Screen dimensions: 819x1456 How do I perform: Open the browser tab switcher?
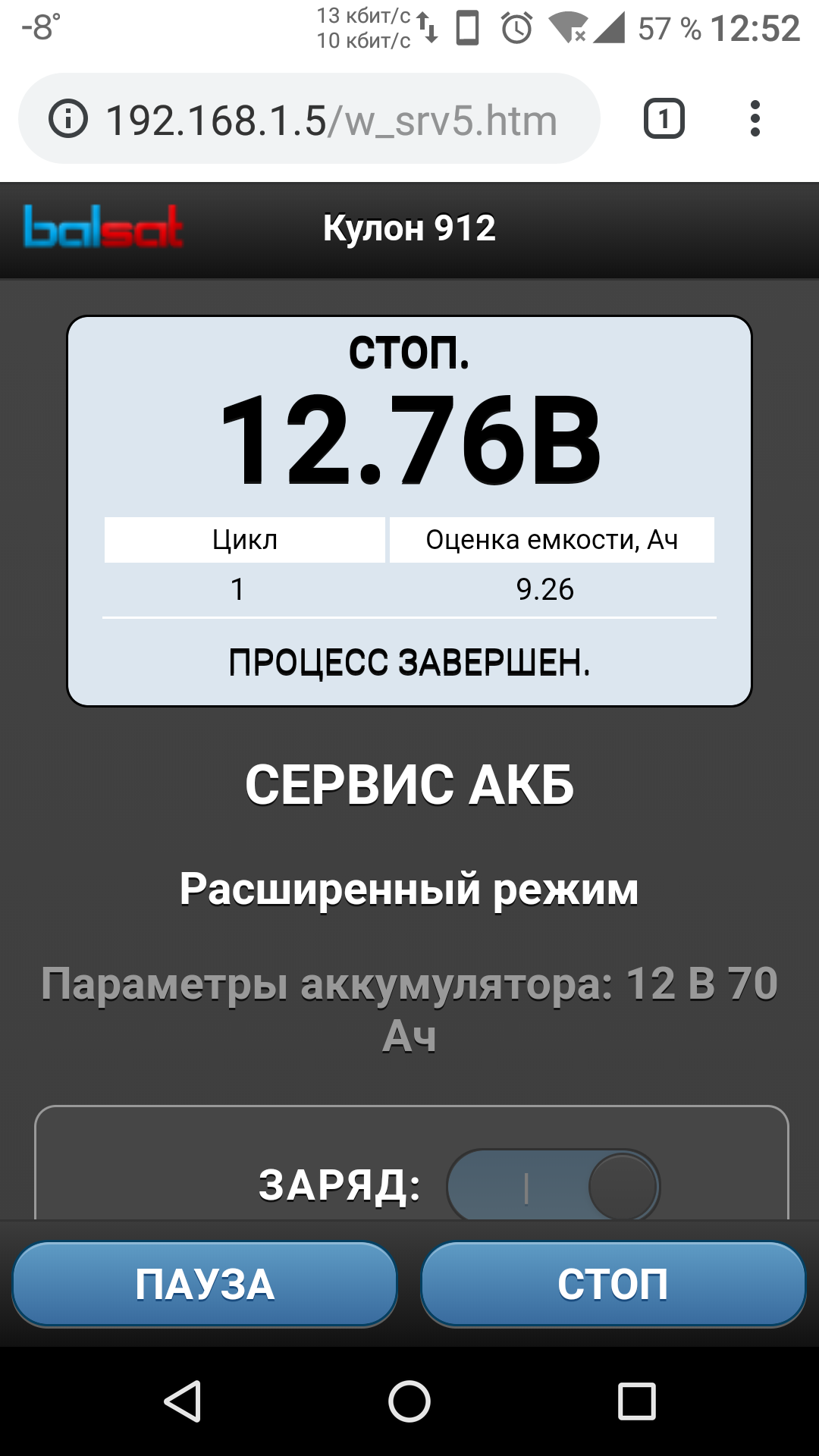point(664,119)
